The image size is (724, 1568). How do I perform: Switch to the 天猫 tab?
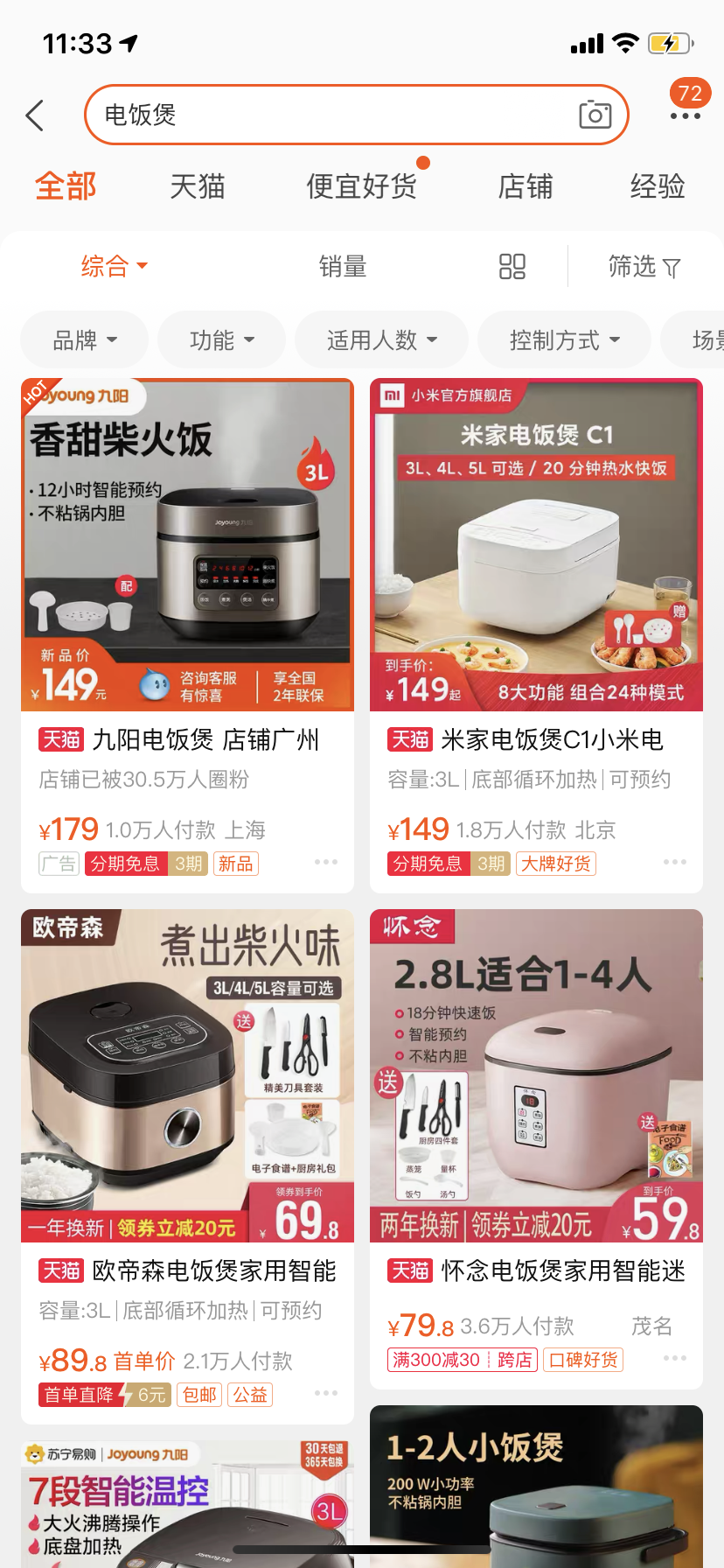point(197,186)
